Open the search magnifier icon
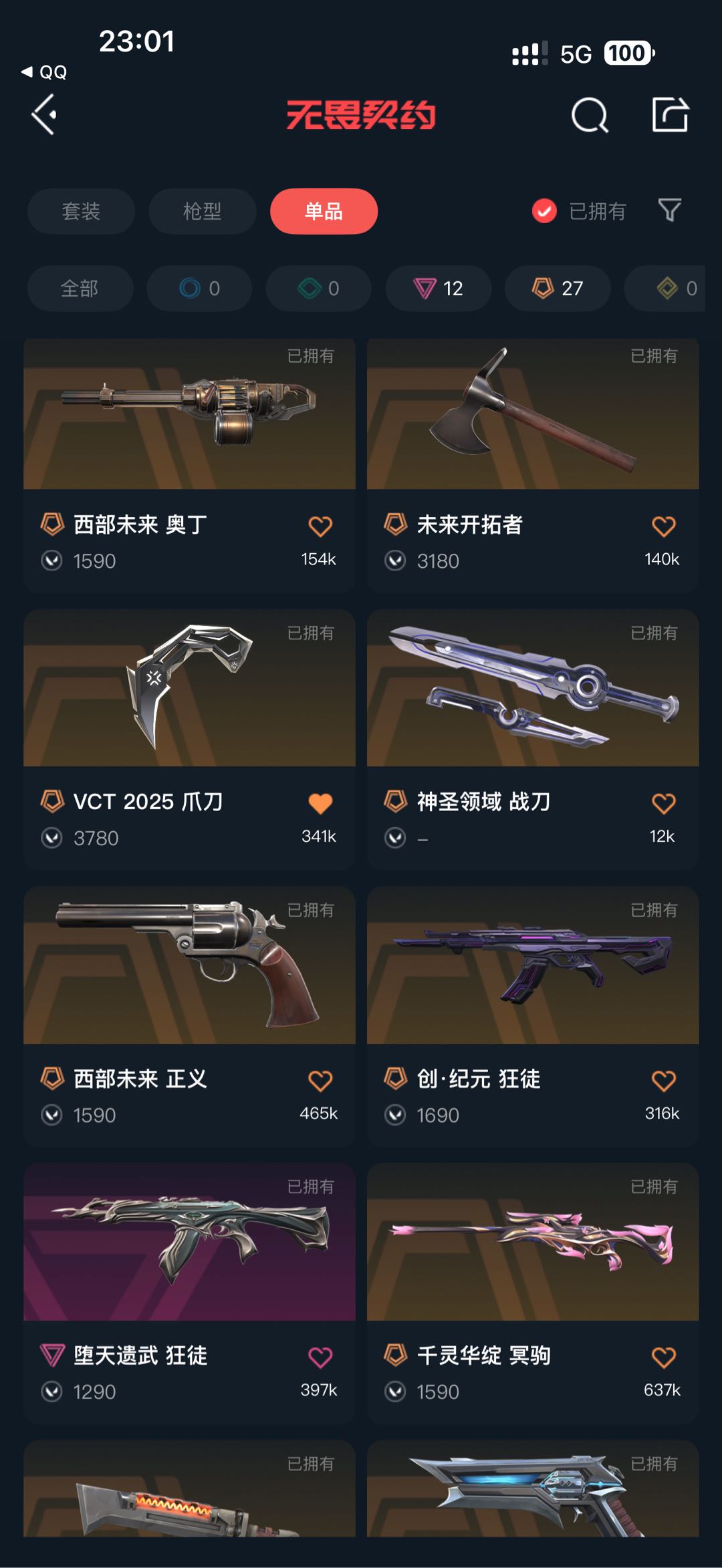 pyautogui.click(x=590, y=116)
